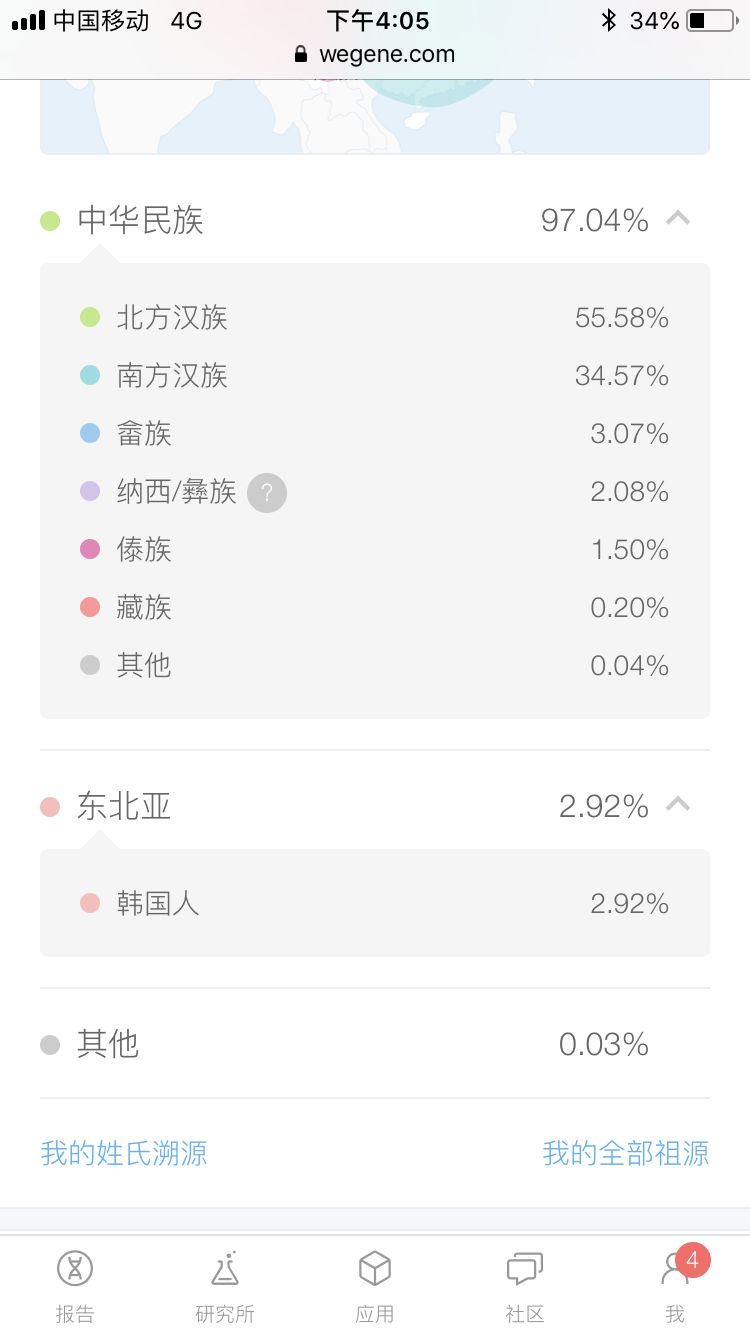Open 我的全部祖源 link
Screen dimensions: 750x1334
626,1153
